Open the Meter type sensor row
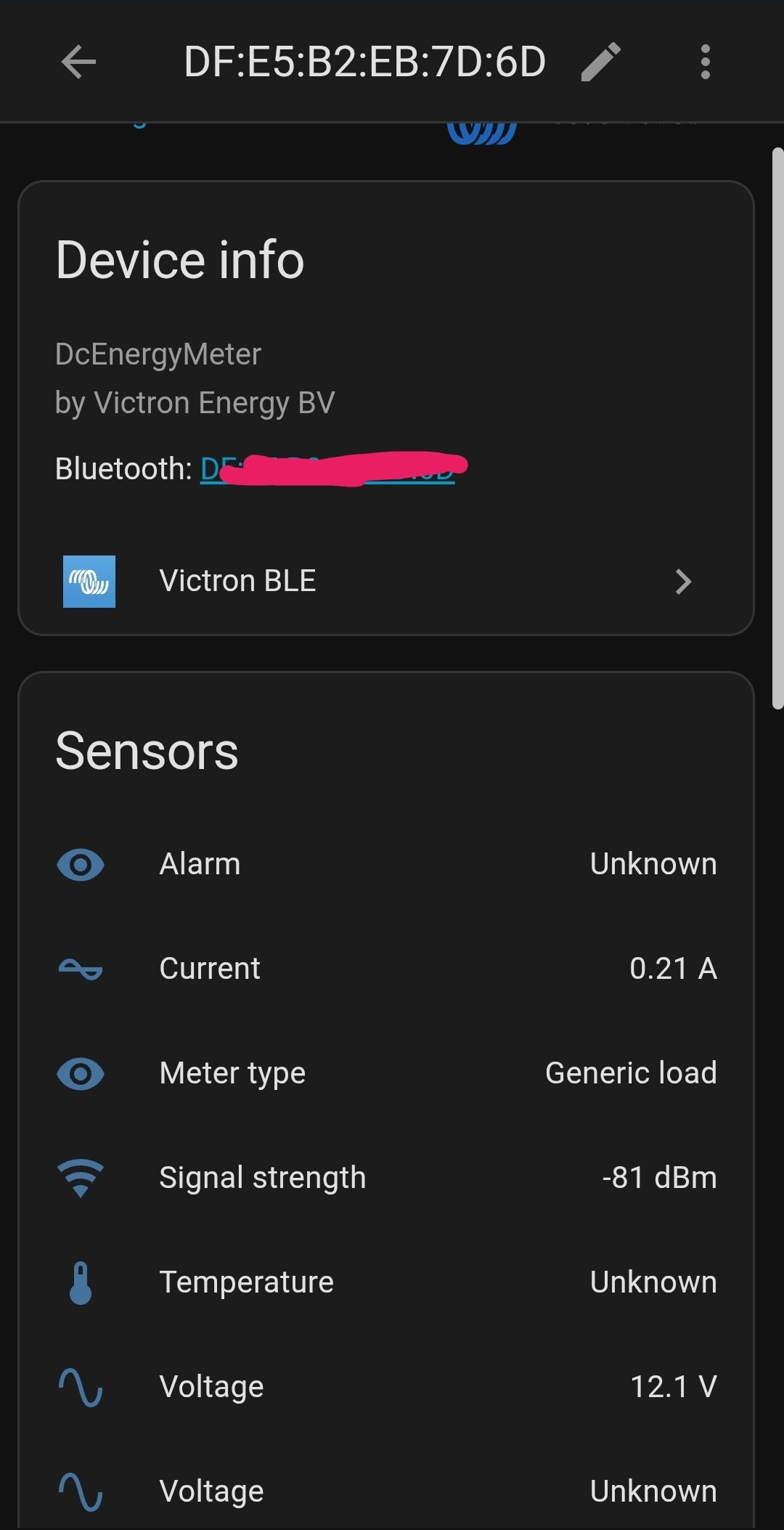This screenshot has height=1530, width=784. click(385, 1073)
